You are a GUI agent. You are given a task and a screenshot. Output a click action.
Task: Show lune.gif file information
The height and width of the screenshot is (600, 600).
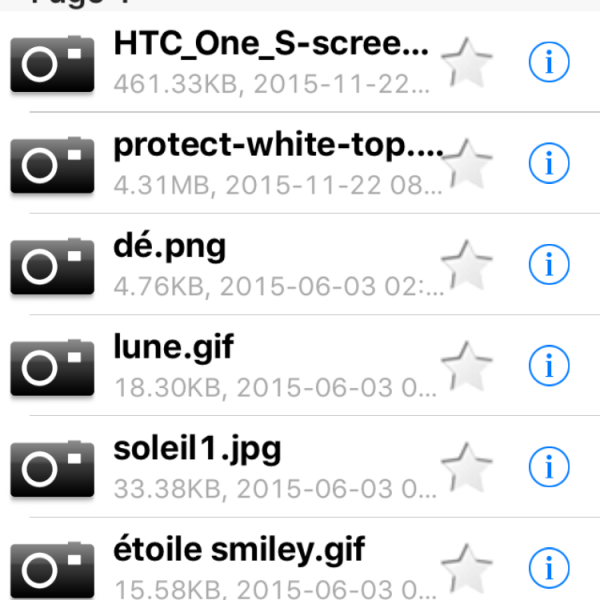[548, 365]
